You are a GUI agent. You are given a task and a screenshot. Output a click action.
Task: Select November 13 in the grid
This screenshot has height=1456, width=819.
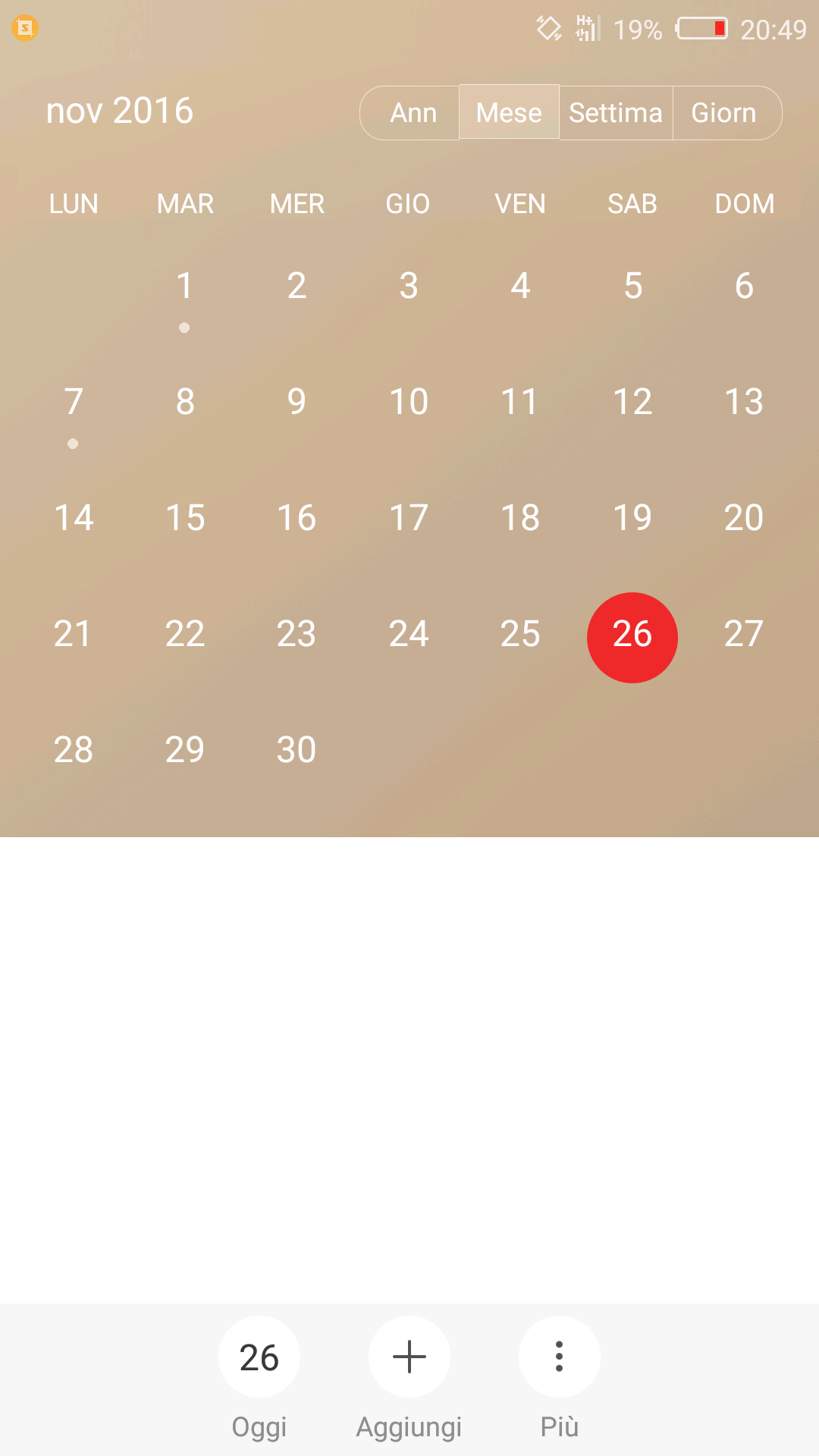744,402
